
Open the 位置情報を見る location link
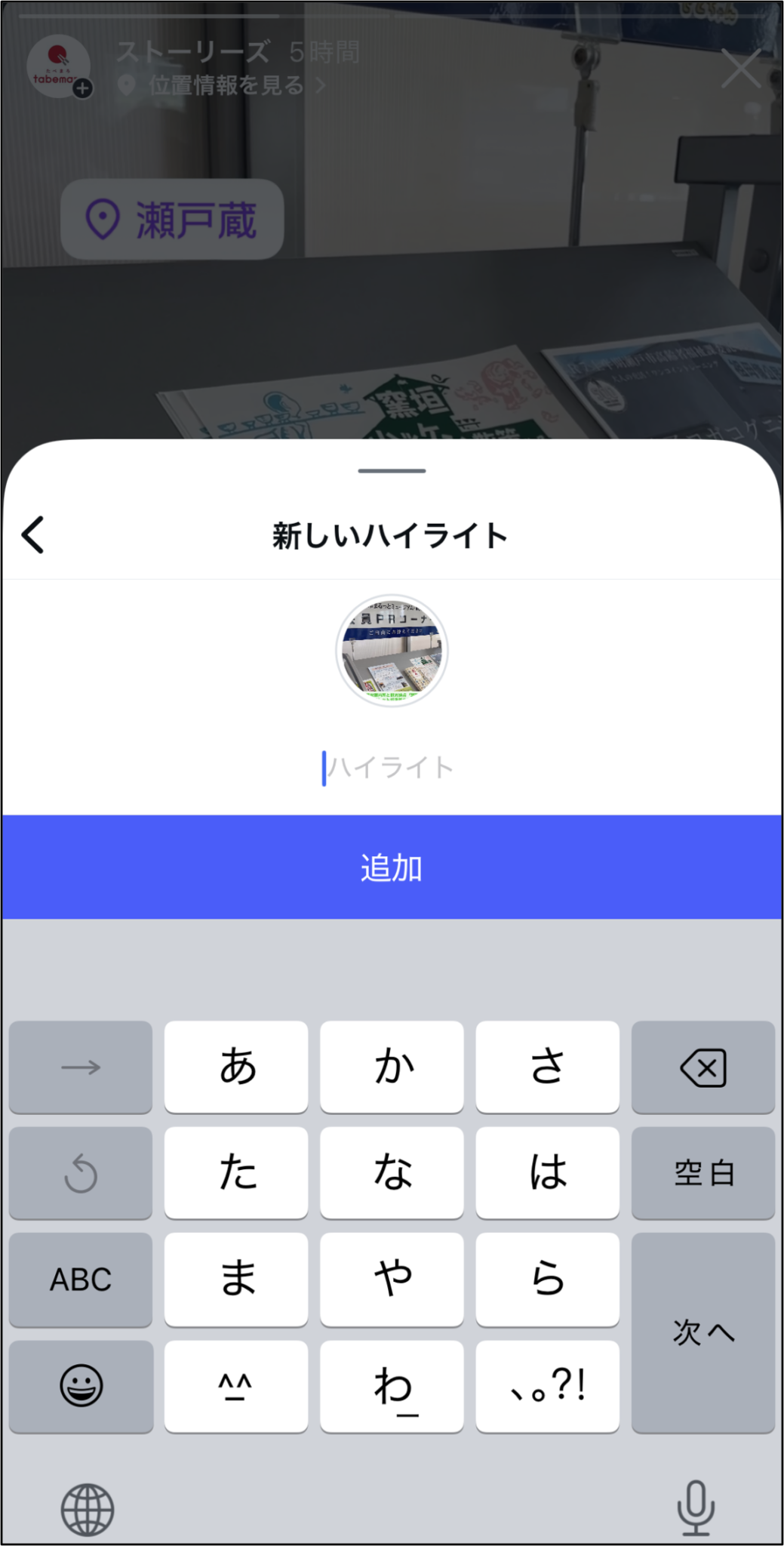click(x=226, y=85)
